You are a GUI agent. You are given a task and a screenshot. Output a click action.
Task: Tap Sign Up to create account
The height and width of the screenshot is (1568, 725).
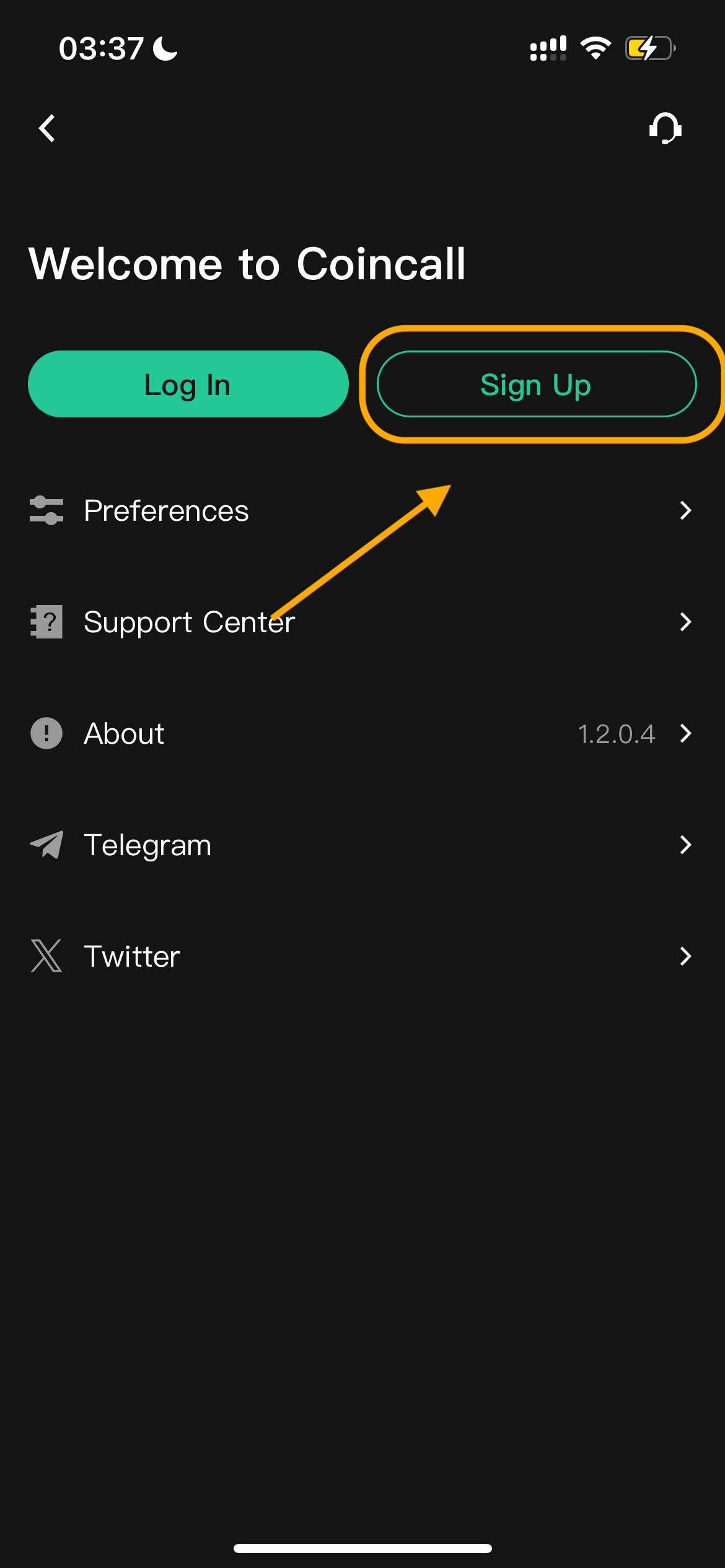[537, 385]
